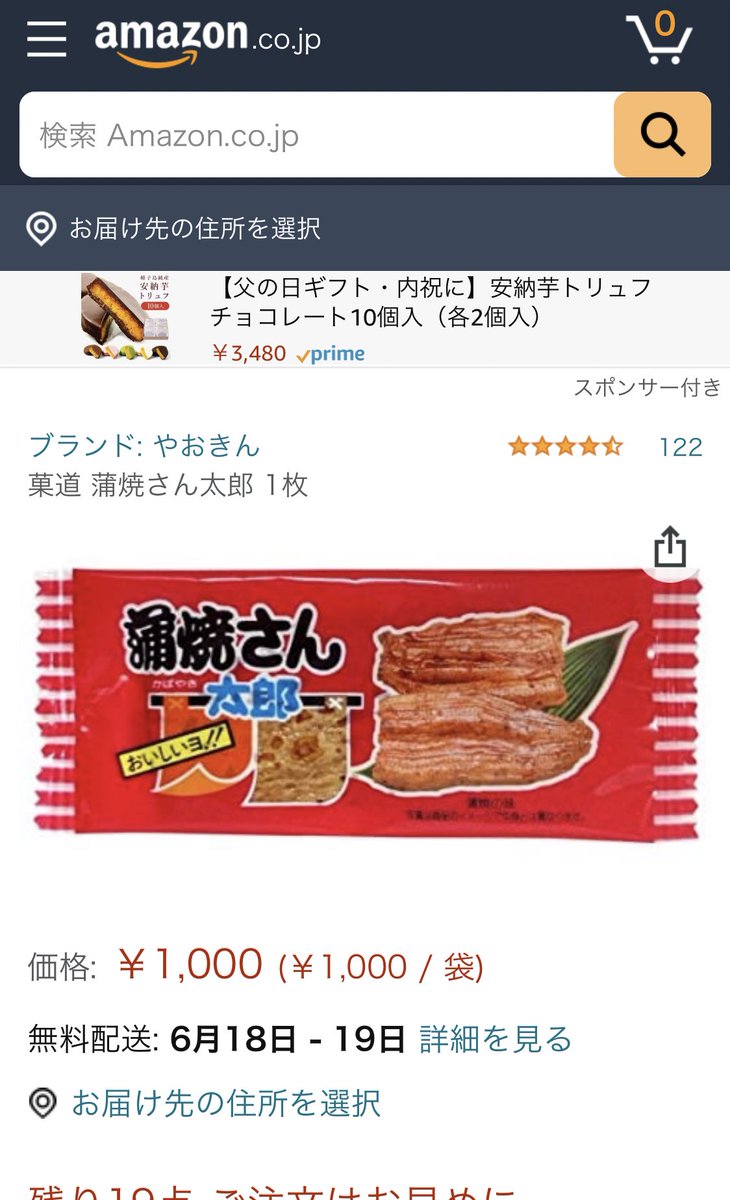Open 詳細を見る shipping details

point(496,1039)
